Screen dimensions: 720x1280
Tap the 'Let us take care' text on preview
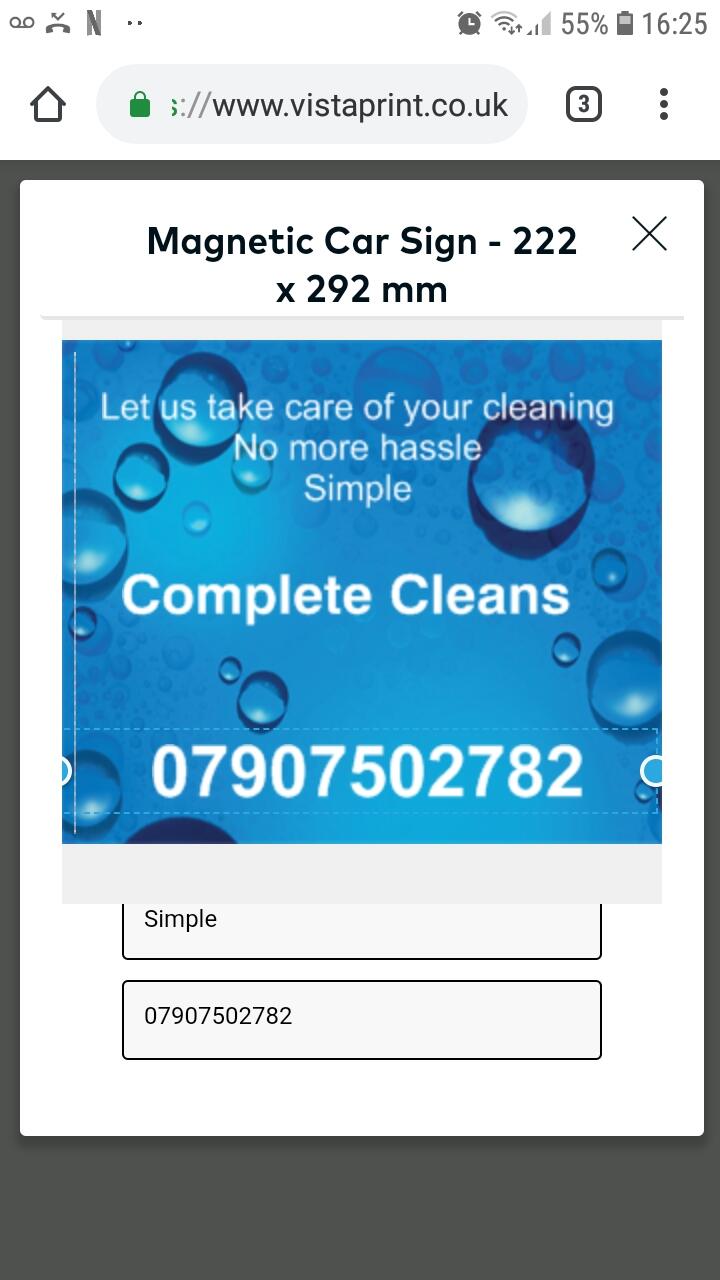click(357, 407)
